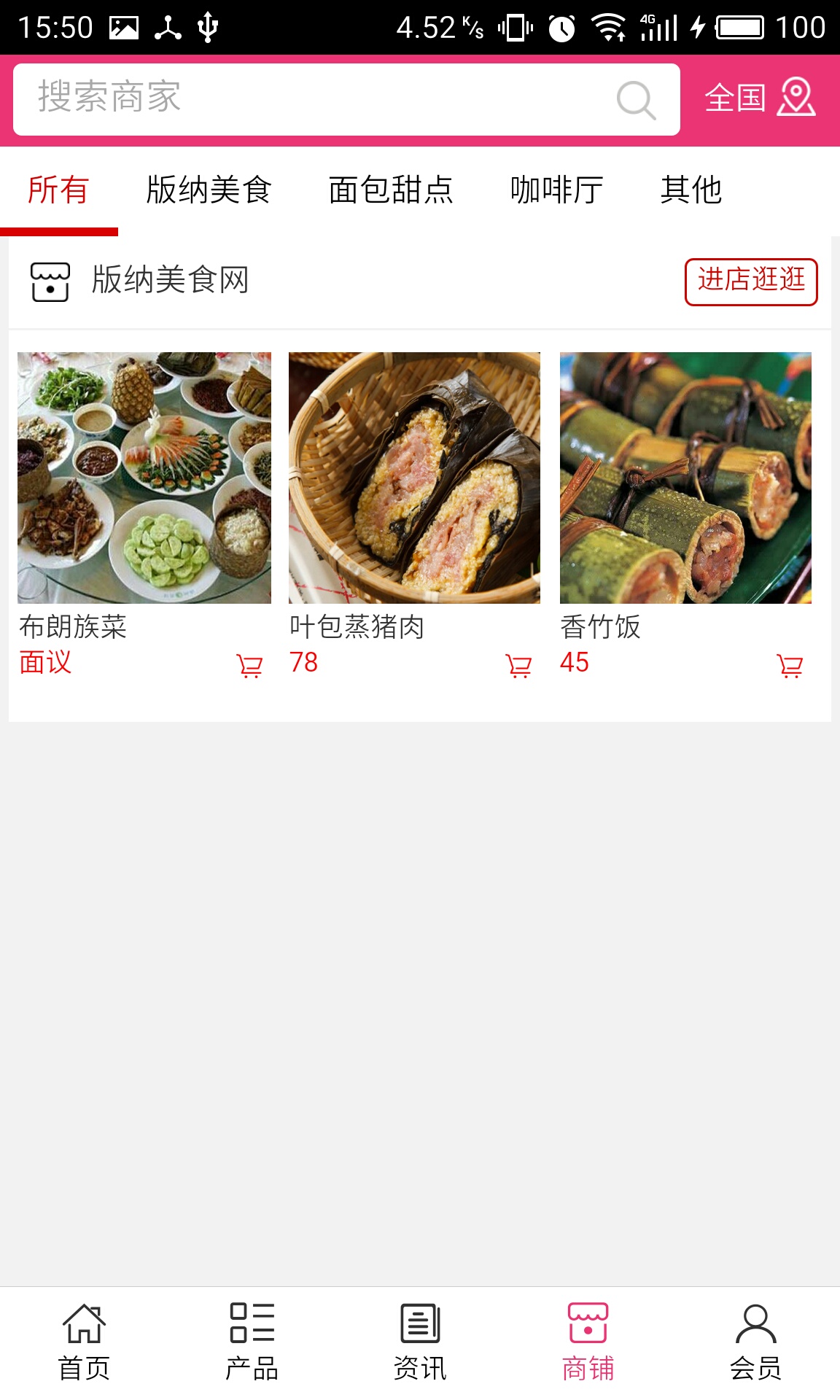Open the 全国 location selector
840x1400 pixels.
(x=759, y=98)
